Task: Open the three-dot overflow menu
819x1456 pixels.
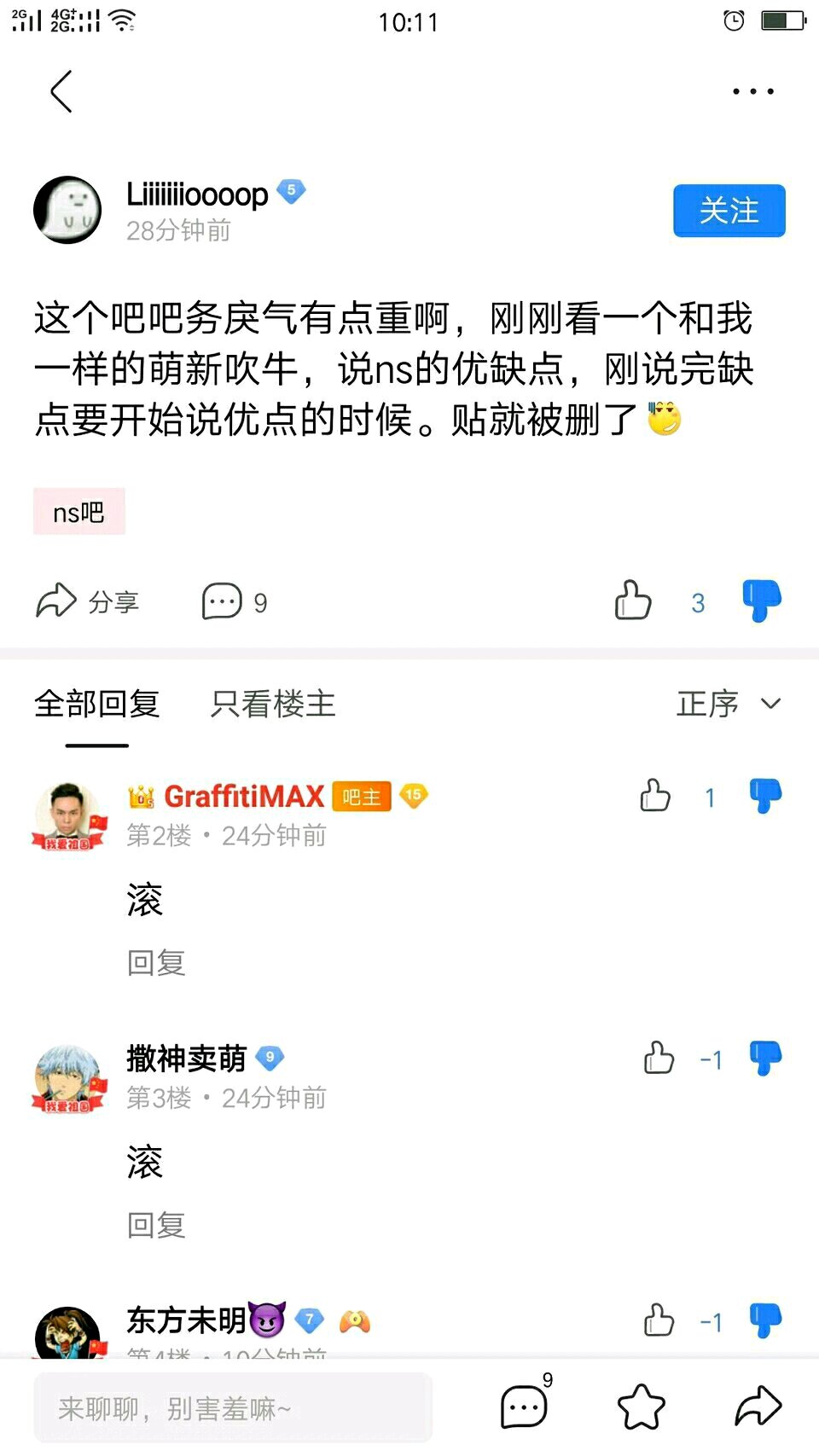Action: (x=753, y=91)
